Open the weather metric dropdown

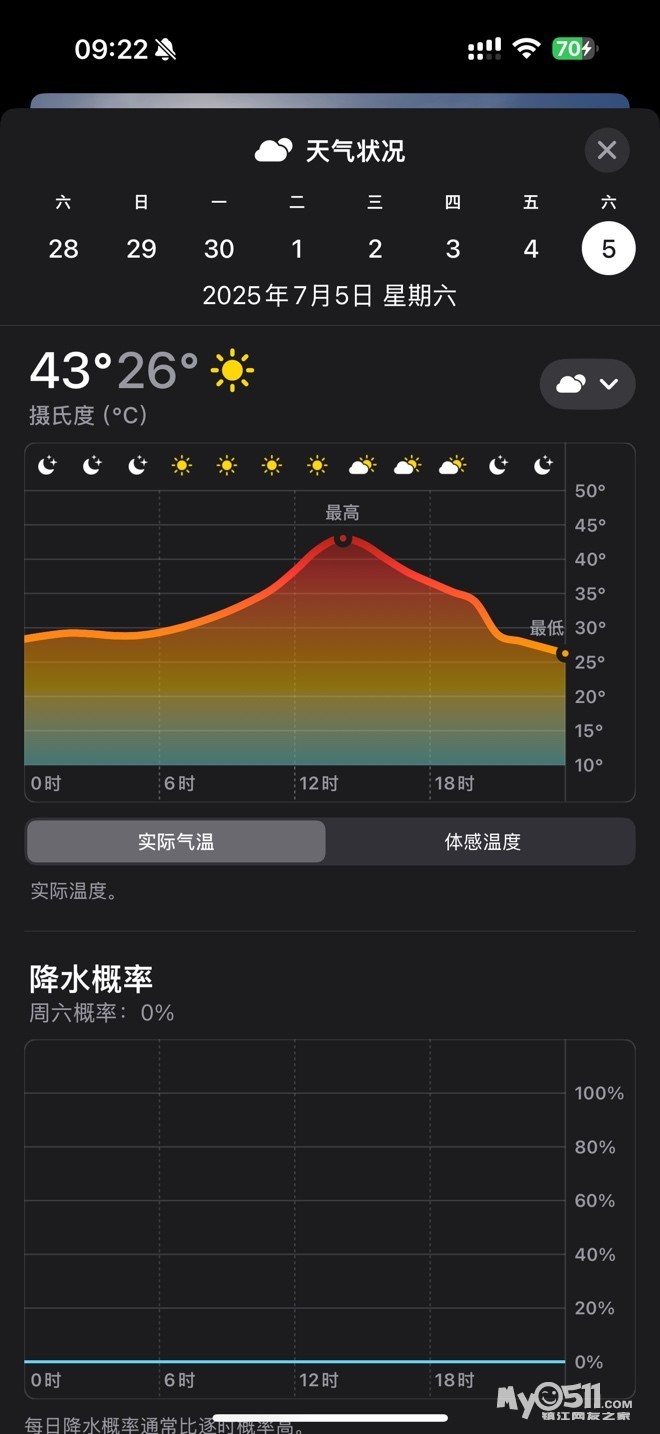click(x=587, y=384)
